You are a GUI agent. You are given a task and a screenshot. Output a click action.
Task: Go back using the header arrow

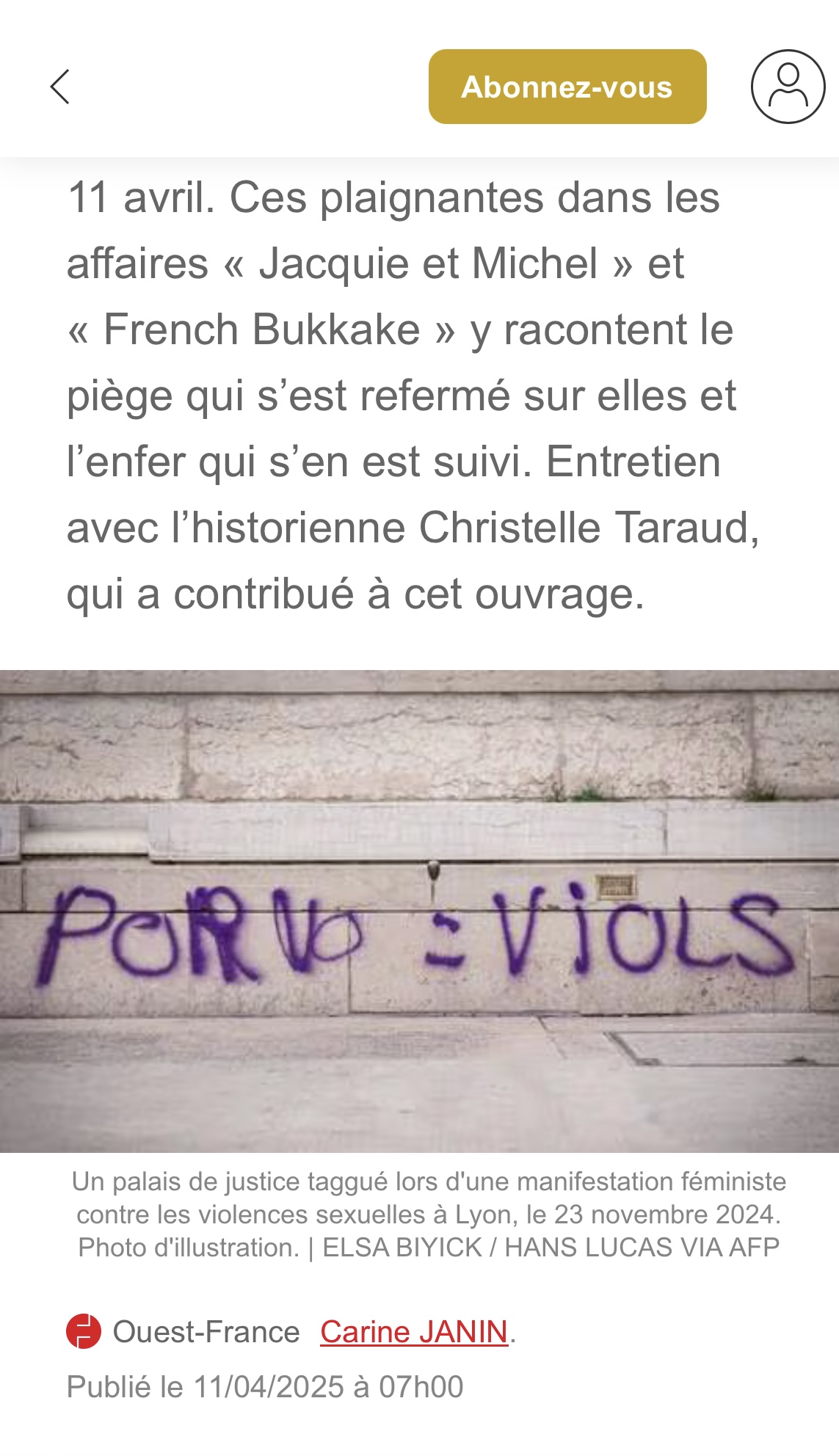click(x=60, y=87)
